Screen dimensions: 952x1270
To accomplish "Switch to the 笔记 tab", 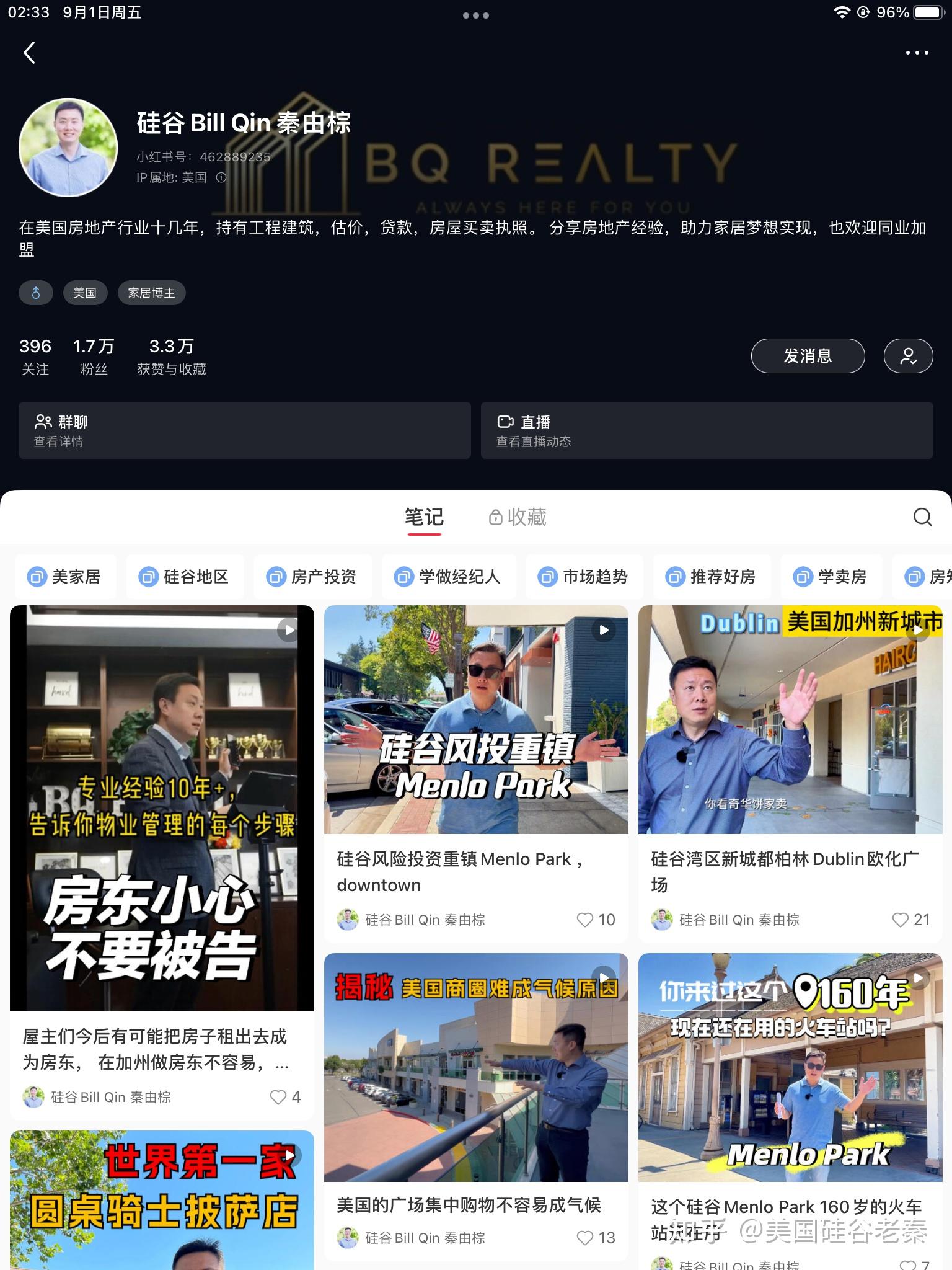I will tap(425, 517).
